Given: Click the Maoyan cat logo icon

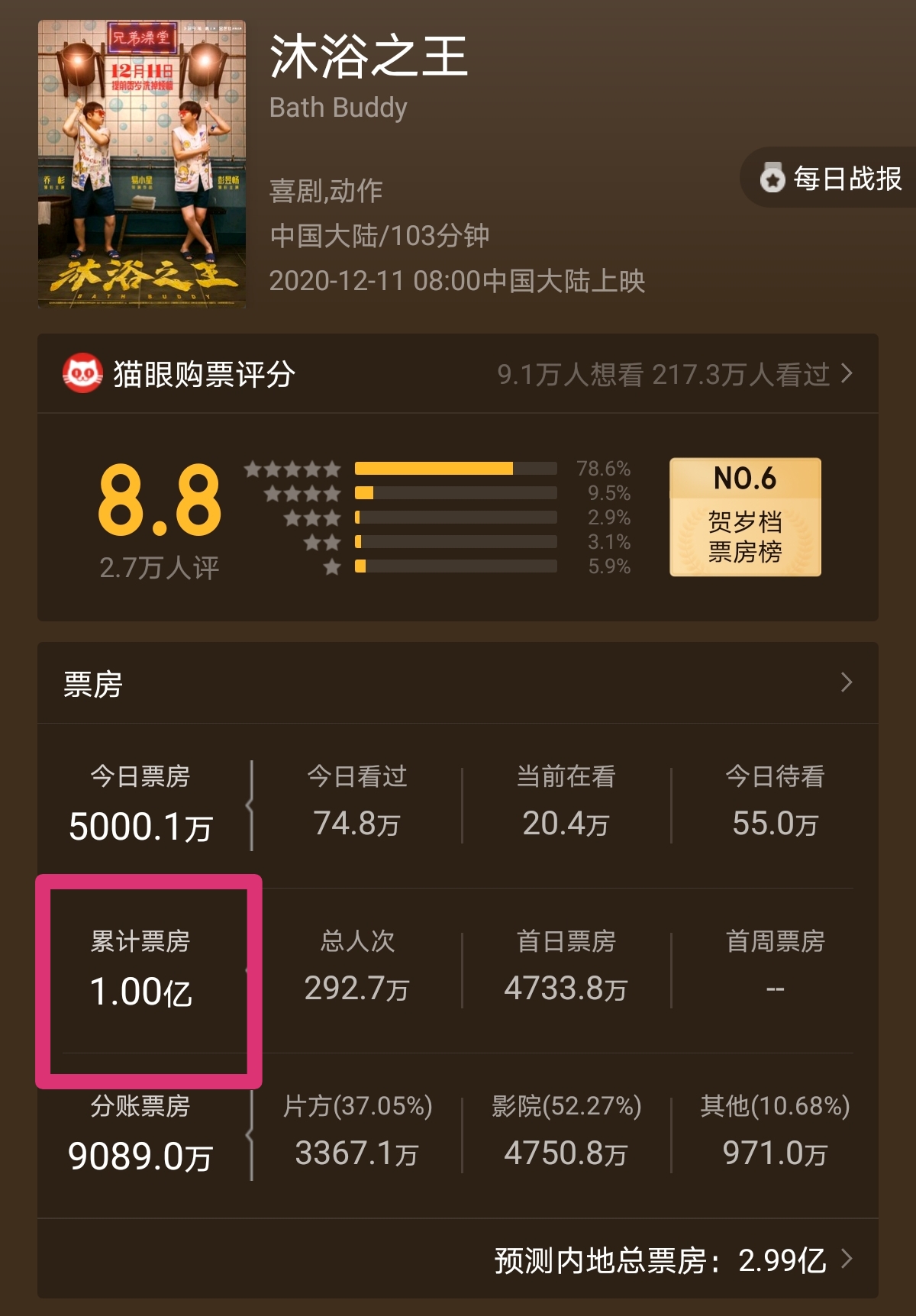Looking at the screenshot, I should point(84,374).
